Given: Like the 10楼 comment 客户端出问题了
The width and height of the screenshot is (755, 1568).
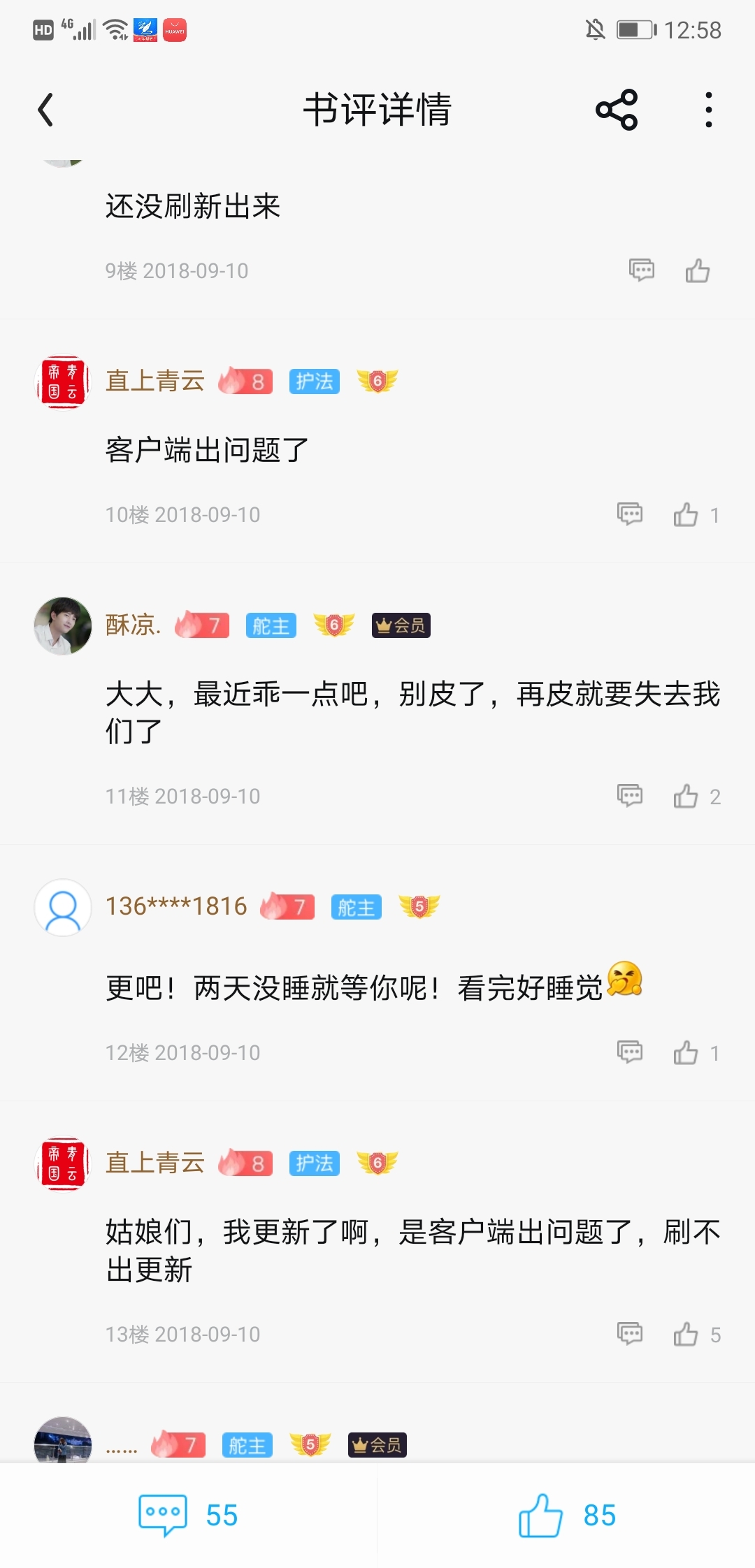Looking at the screenshot, I should tap(686, 514).
